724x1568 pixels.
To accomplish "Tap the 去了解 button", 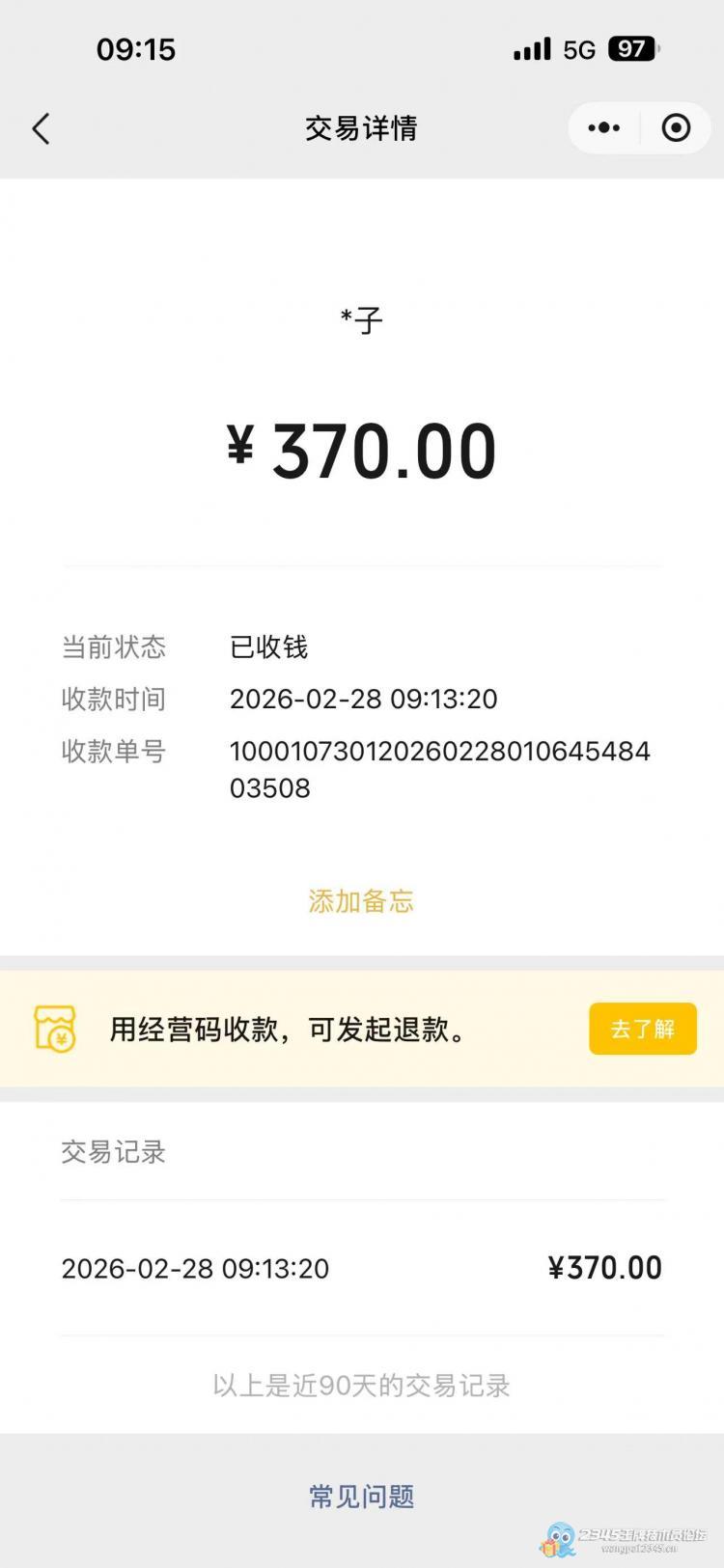I will 642,1029.
